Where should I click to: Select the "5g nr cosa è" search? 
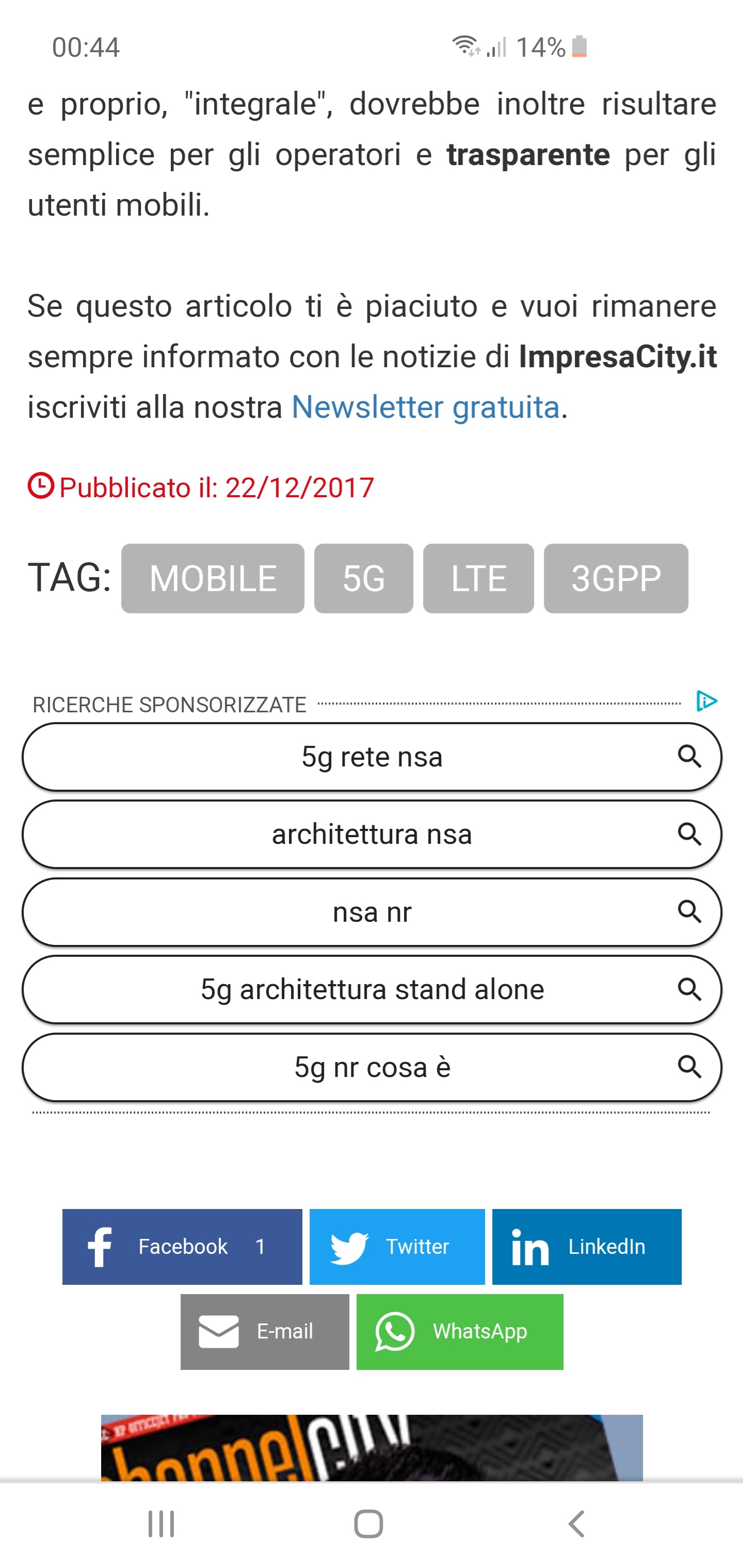372,1067
